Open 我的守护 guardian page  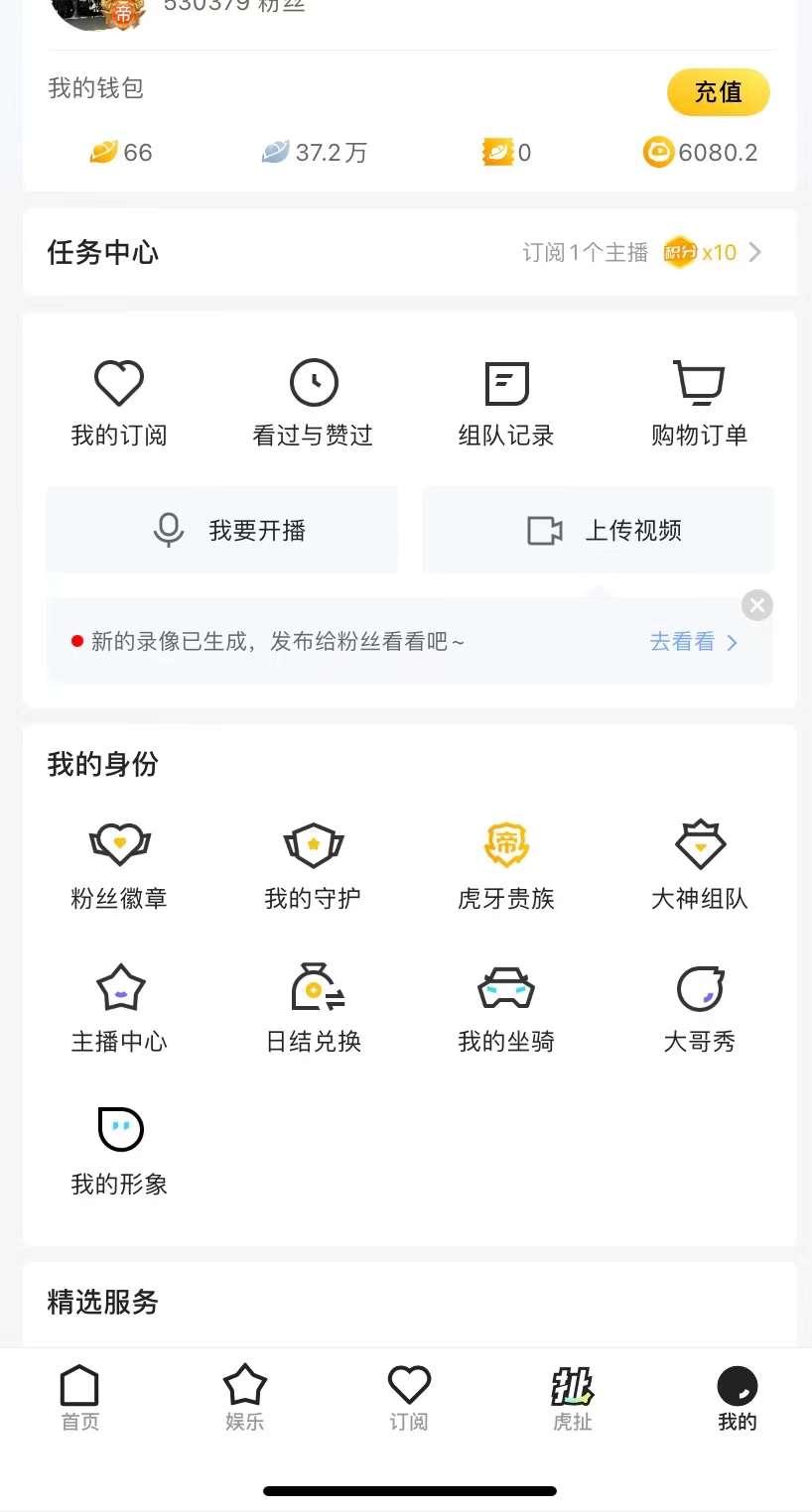[x=313, y=866]
